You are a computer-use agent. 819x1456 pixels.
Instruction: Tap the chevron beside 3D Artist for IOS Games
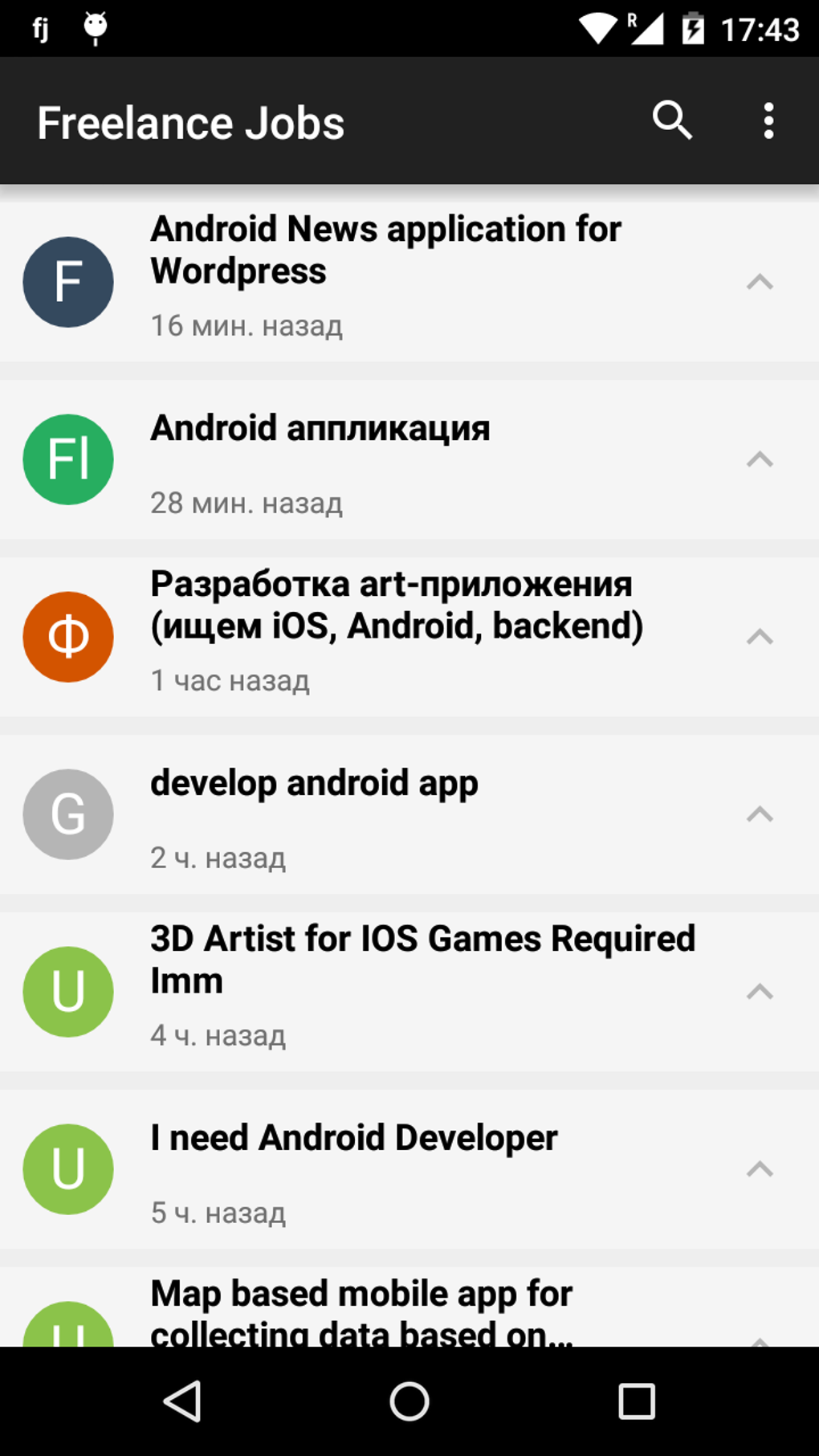(760, 992)
